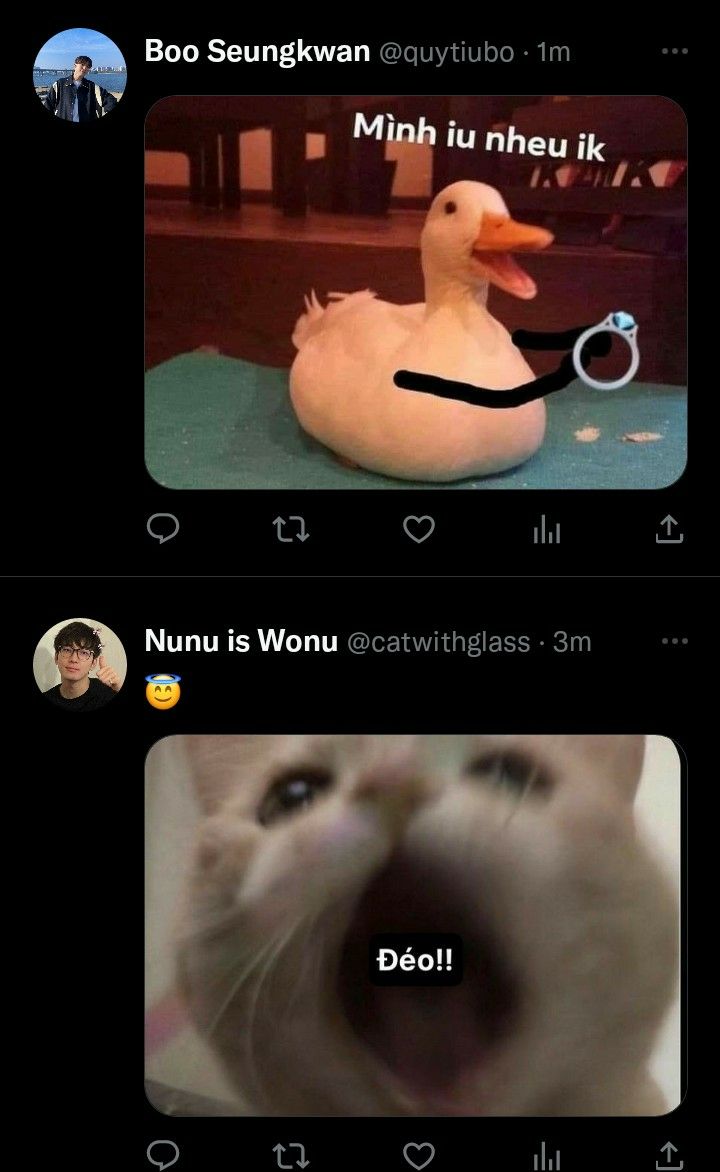Screen dimensions: 720x1172
Task: Open more options on Nunu is Wonu's tweet
Action: [674, 641]
